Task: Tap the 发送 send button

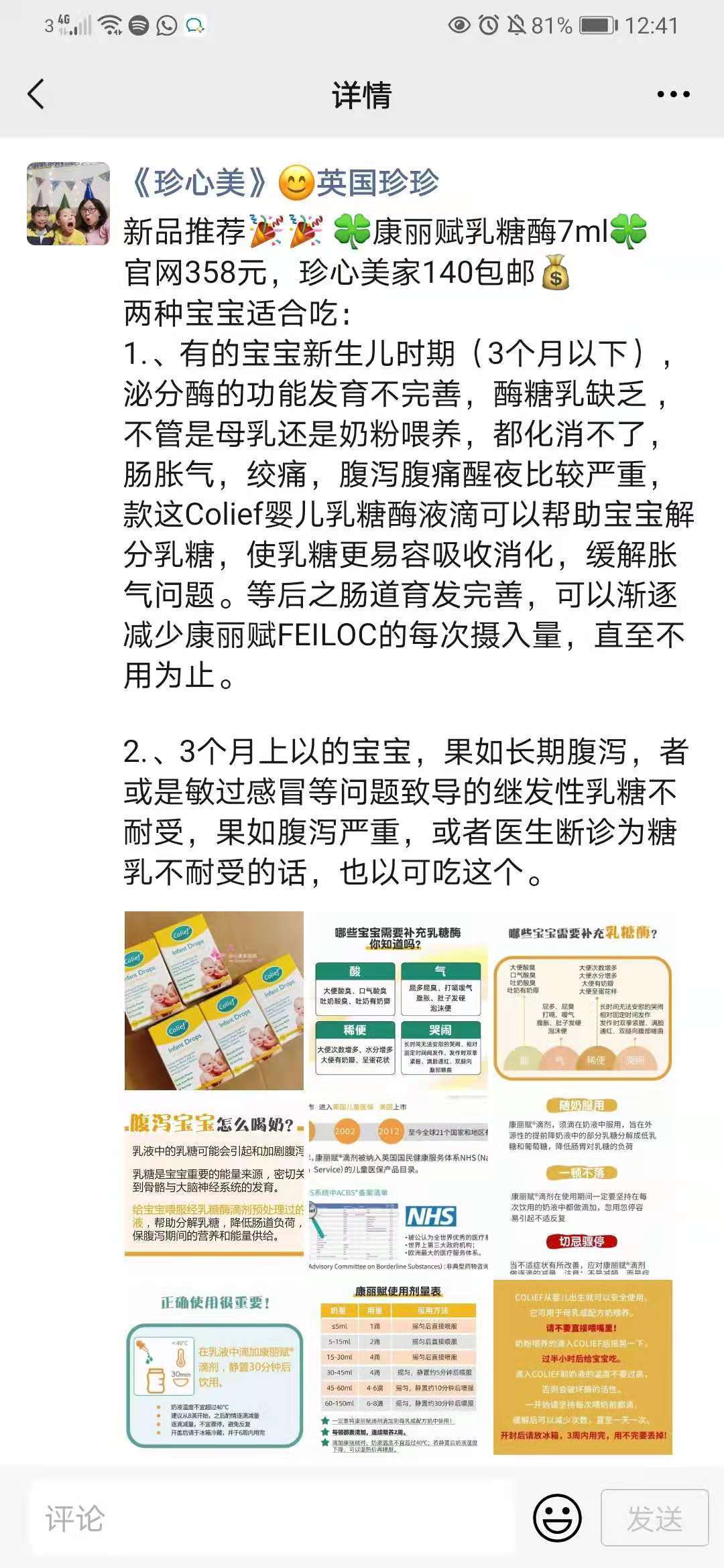Action: (654, 1518)
